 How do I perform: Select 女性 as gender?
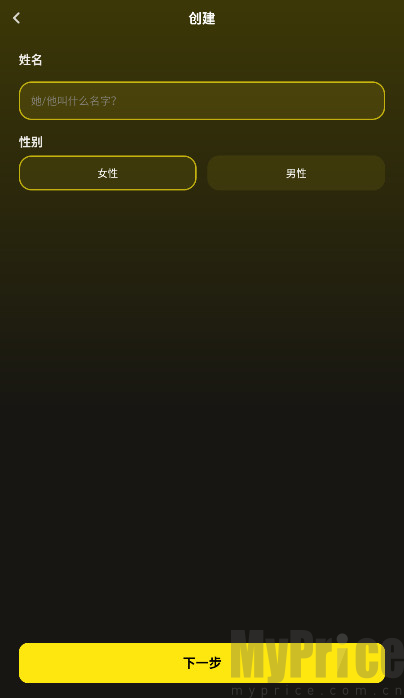(x=108, y=173)
